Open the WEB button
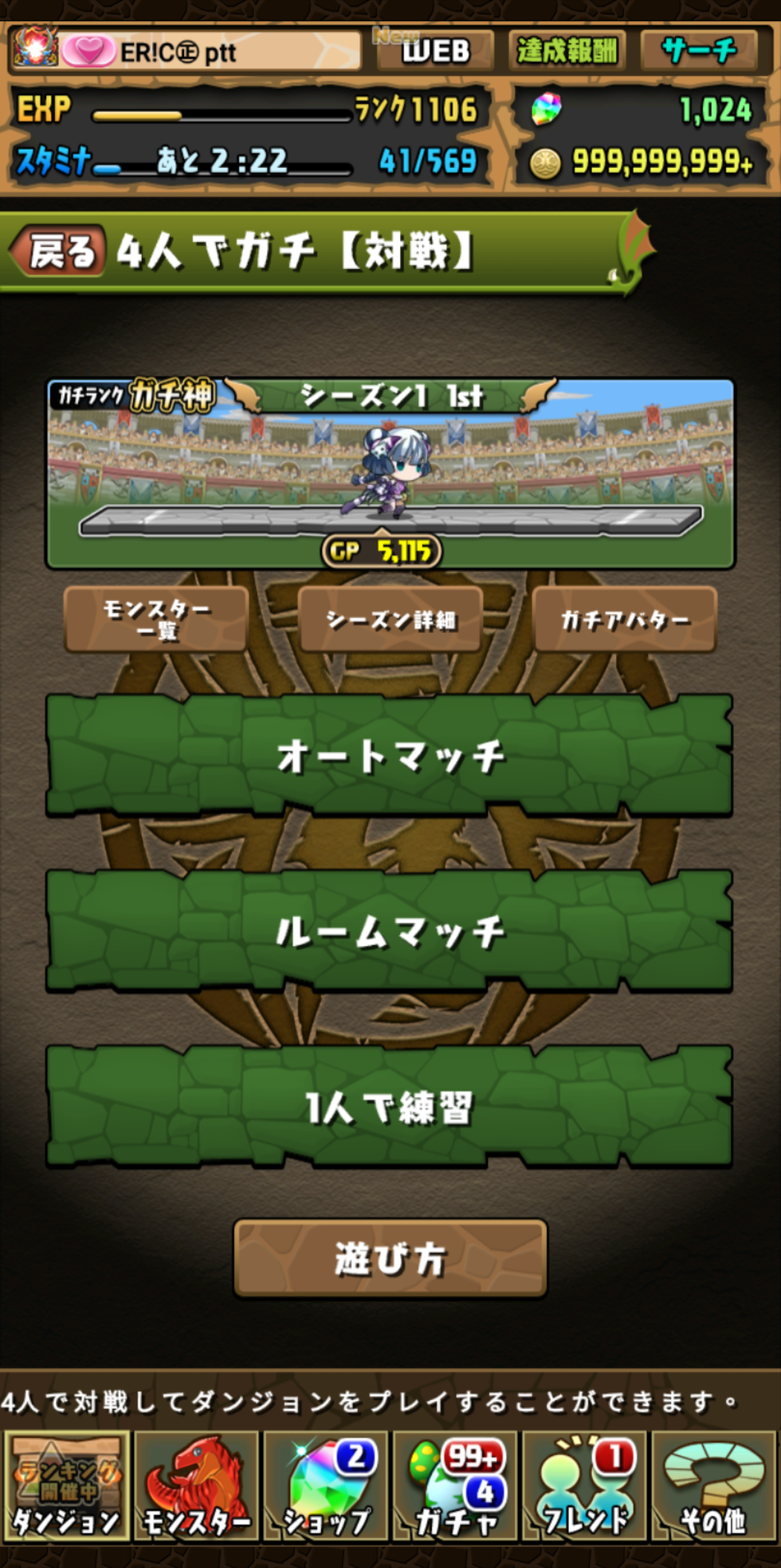 [435, 51]
